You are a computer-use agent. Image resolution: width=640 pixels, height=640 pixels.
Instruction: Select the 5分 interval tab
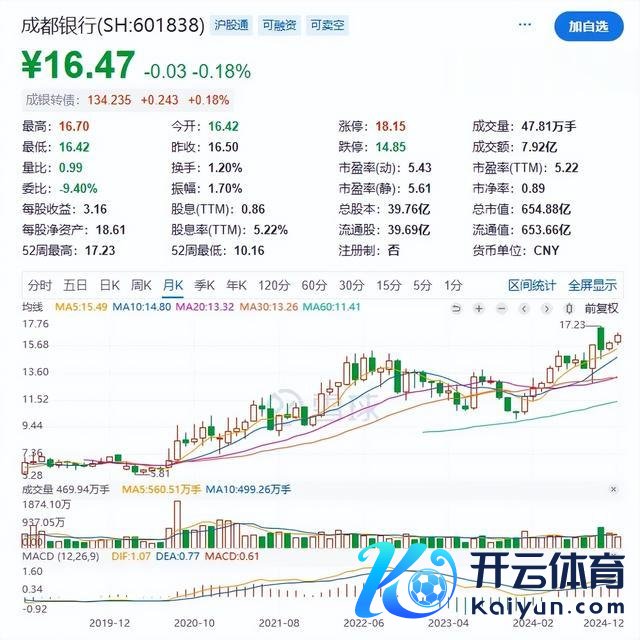point(421,285)
